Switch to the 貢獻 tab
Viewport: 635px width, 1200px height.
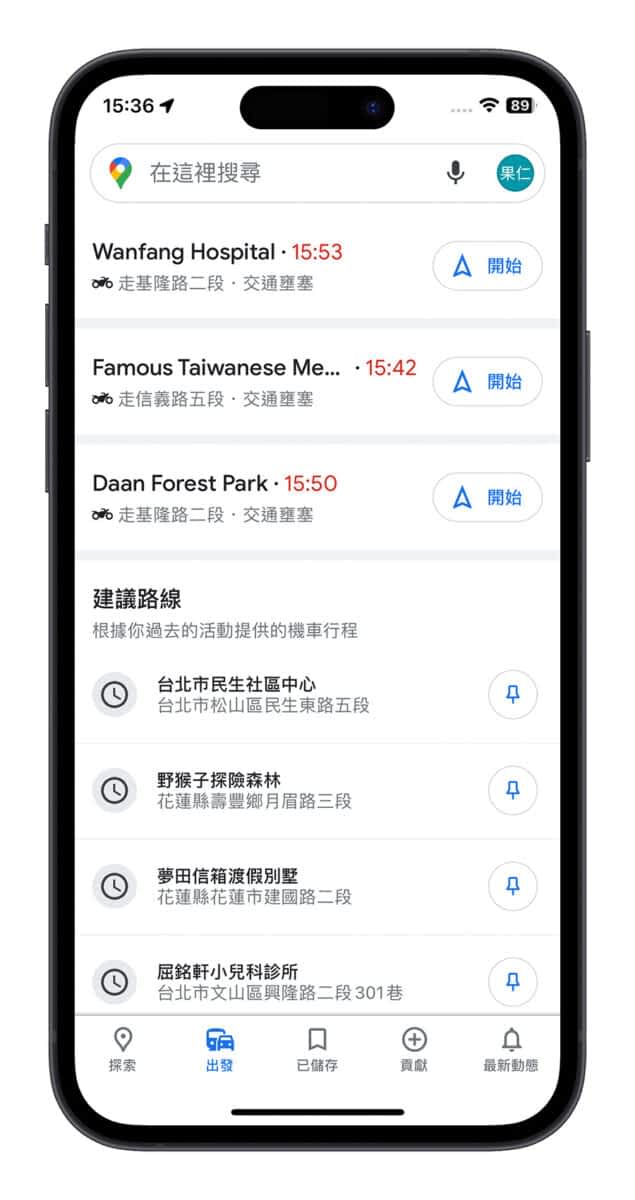[x=414, y=1050]
